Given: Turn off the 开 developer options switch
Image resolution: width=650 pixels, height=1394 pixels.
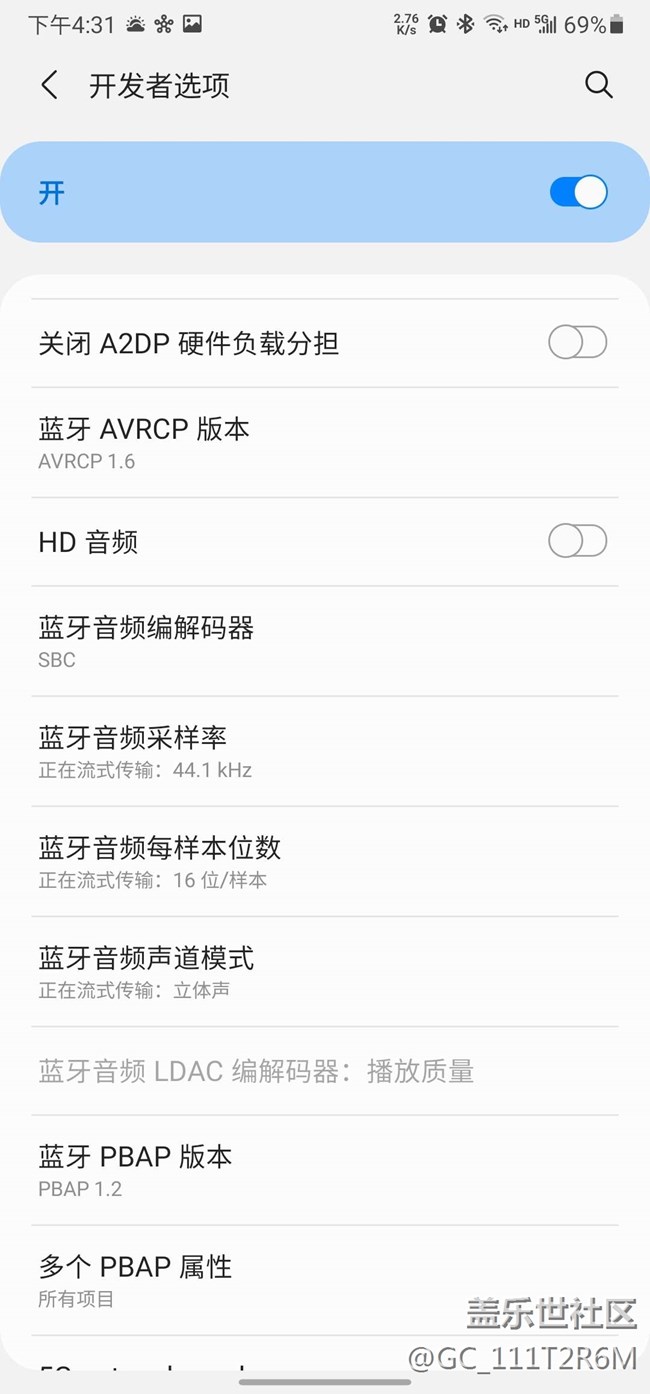Looking at the screenshot, I should point(578,192).
